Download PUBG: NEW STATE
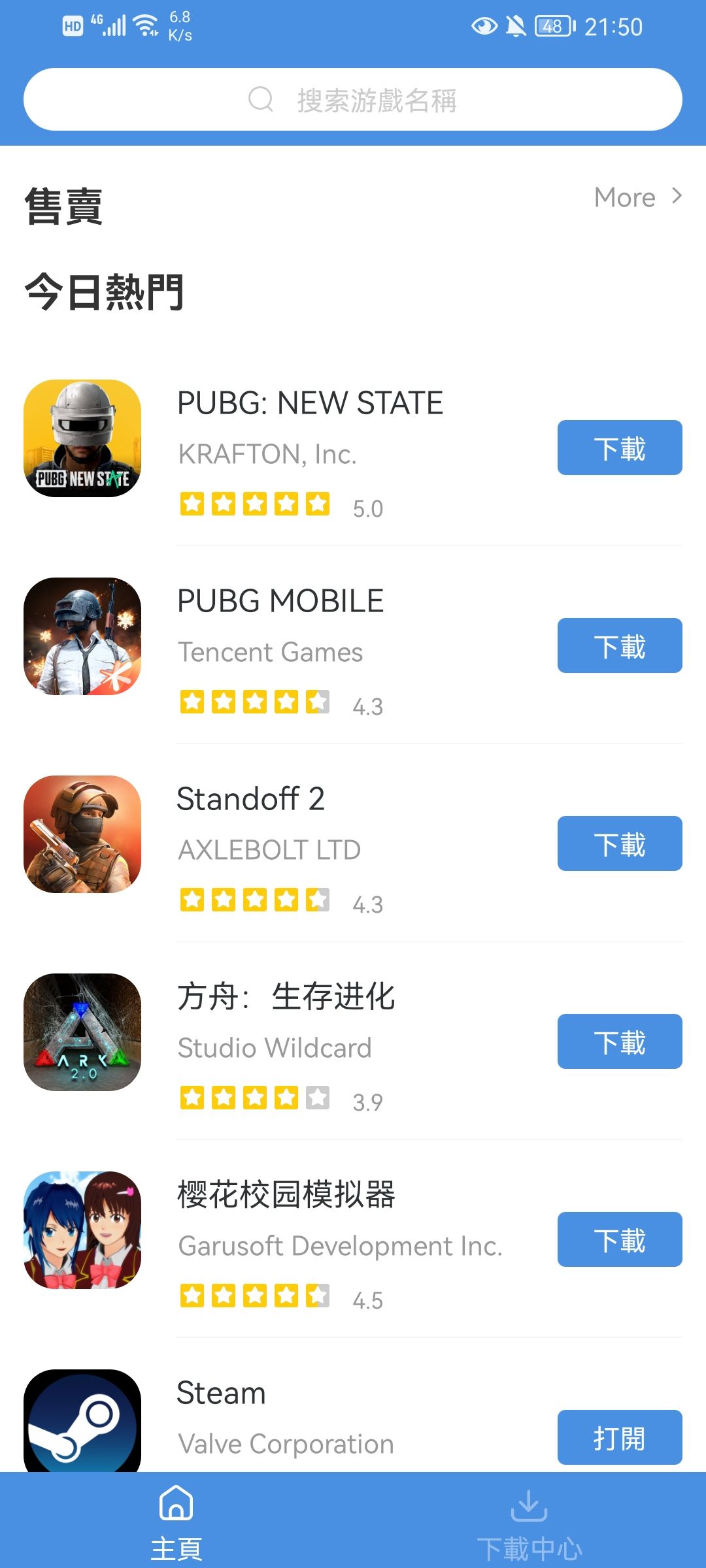This screenshot has height=1568, width=706. click(618, 447)
